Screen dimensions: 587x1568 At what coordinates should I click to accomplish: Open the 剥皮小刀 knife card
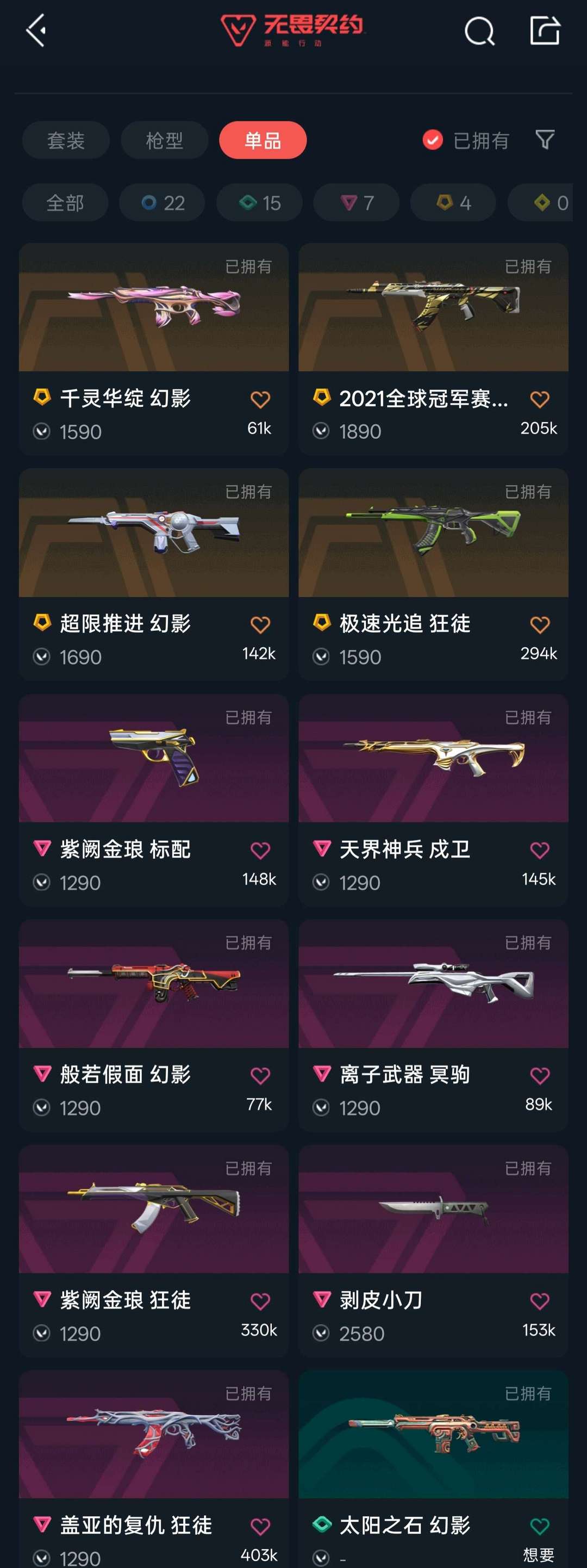433,1251
